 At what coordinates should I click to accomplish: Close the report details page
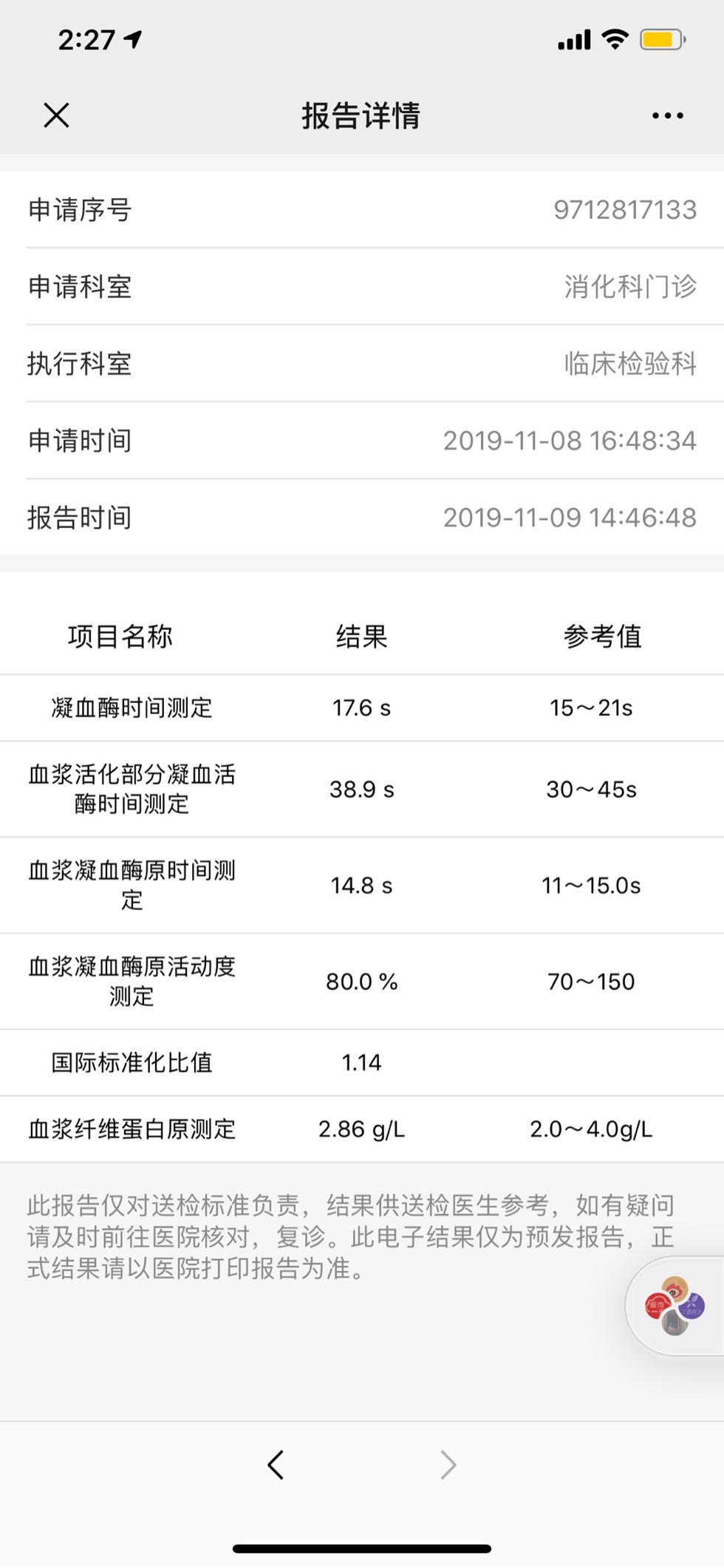[x=56, y=115]
